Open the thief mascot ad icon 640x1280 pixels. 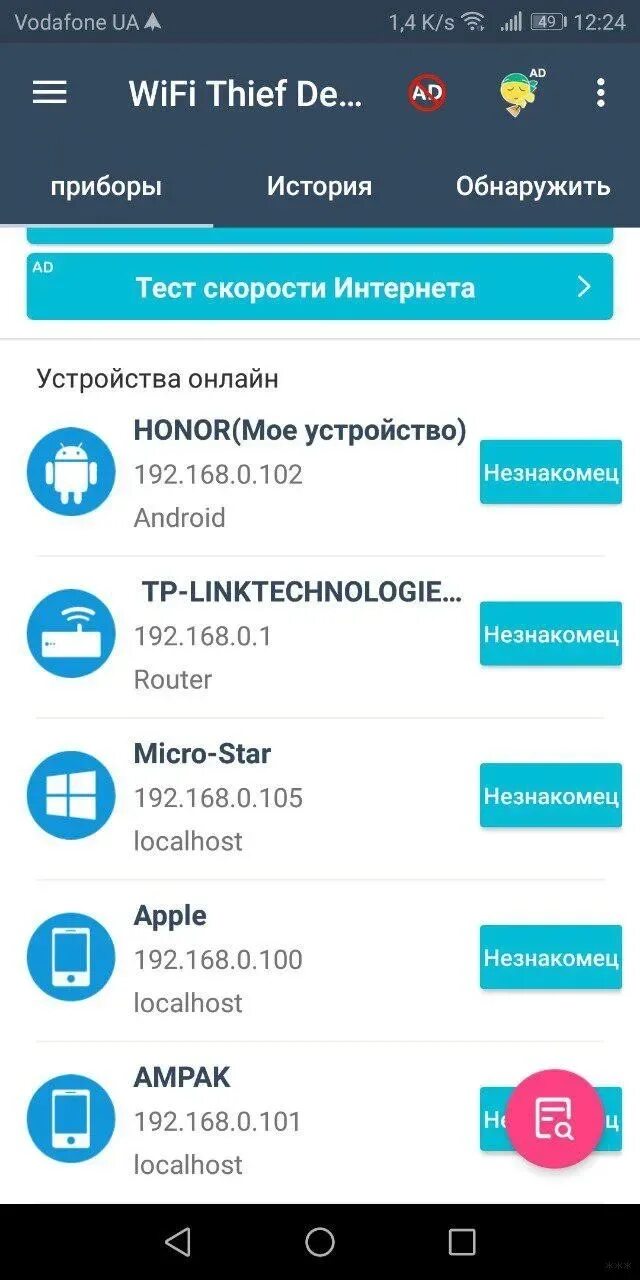pyautogui.click(x=519, y=93)
